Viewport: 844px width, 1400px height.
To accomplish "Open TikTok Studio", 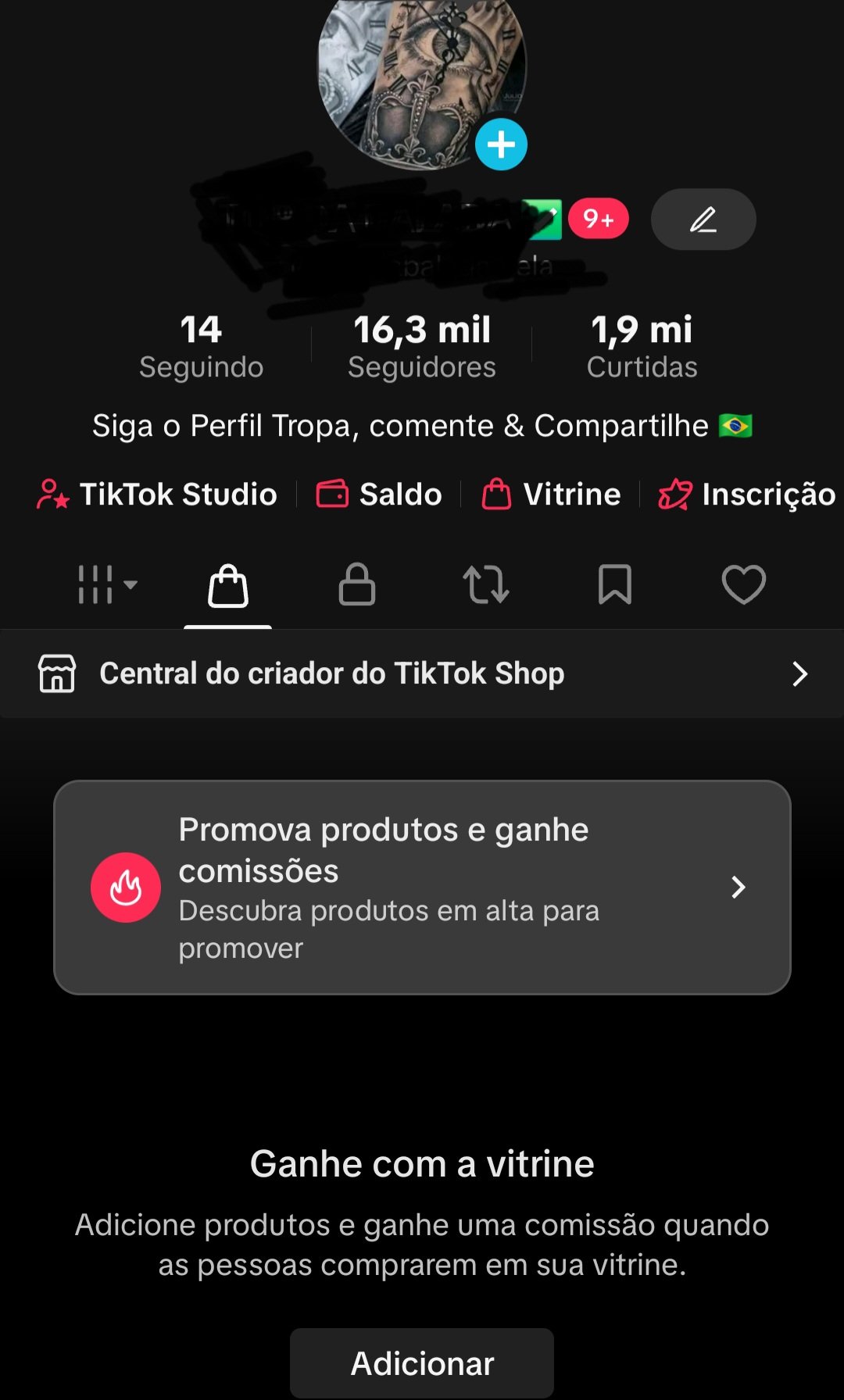I will (158, 495).
